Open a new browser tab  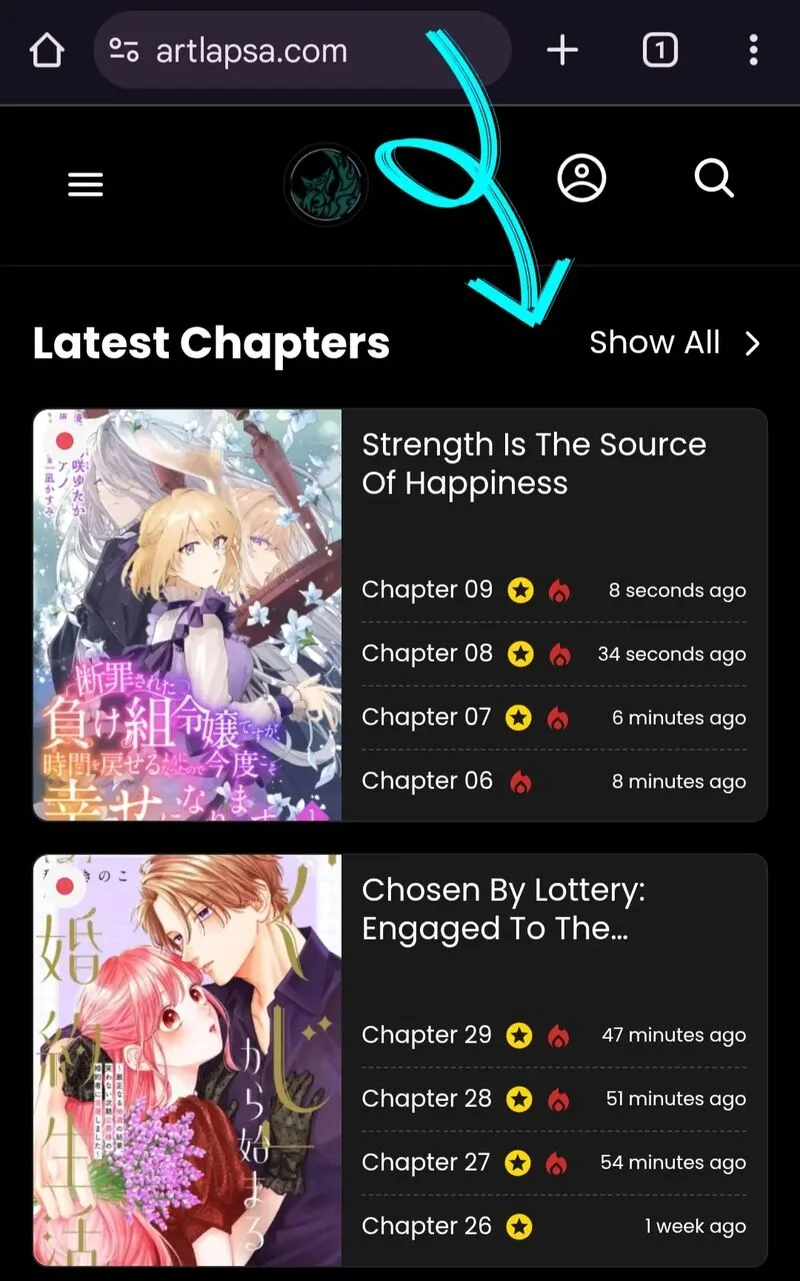click(x=562, y=50)
